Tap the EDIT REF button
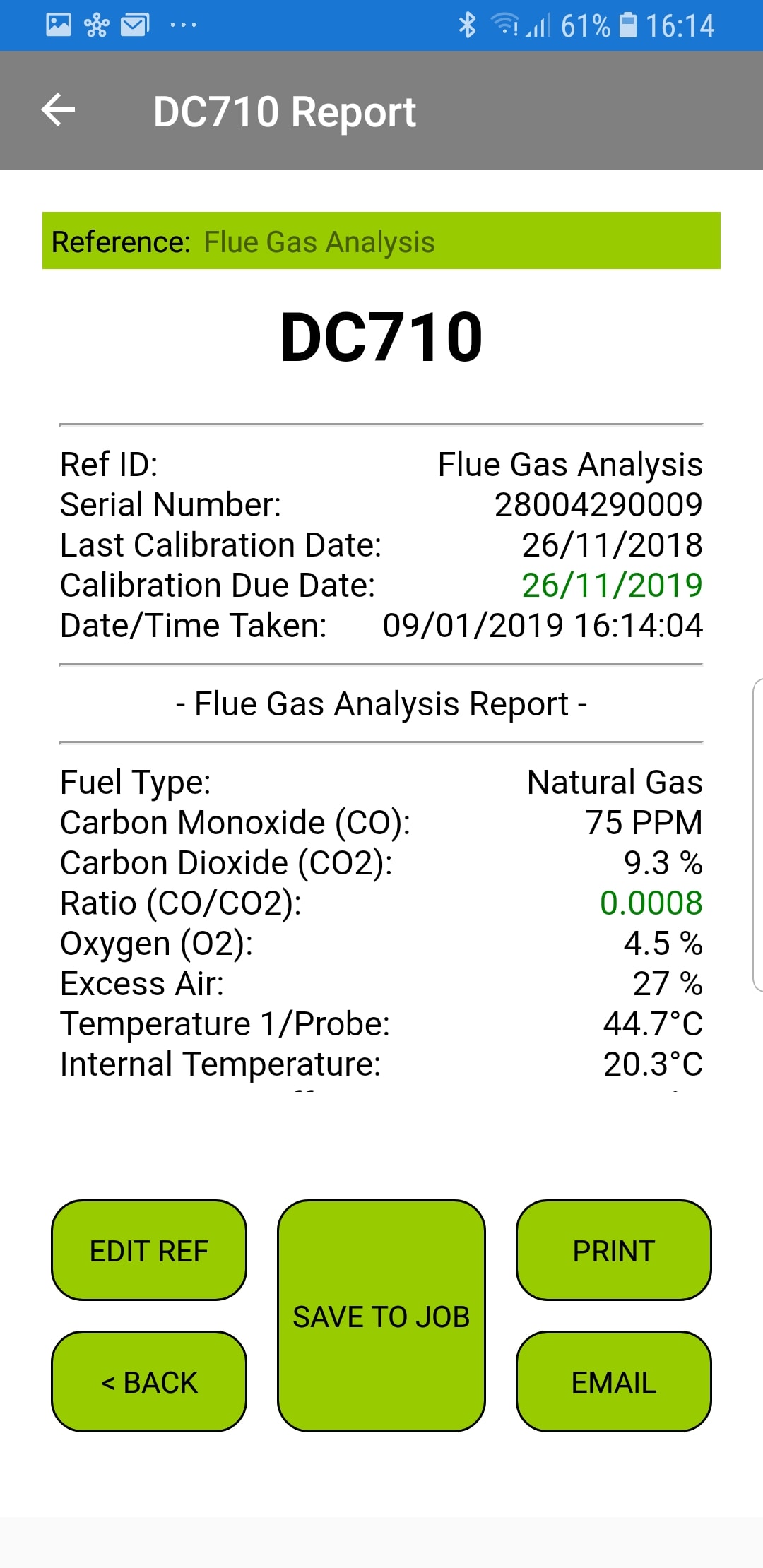The height and width of the screenshot is (1568, 763). (x=149, y=1250)
